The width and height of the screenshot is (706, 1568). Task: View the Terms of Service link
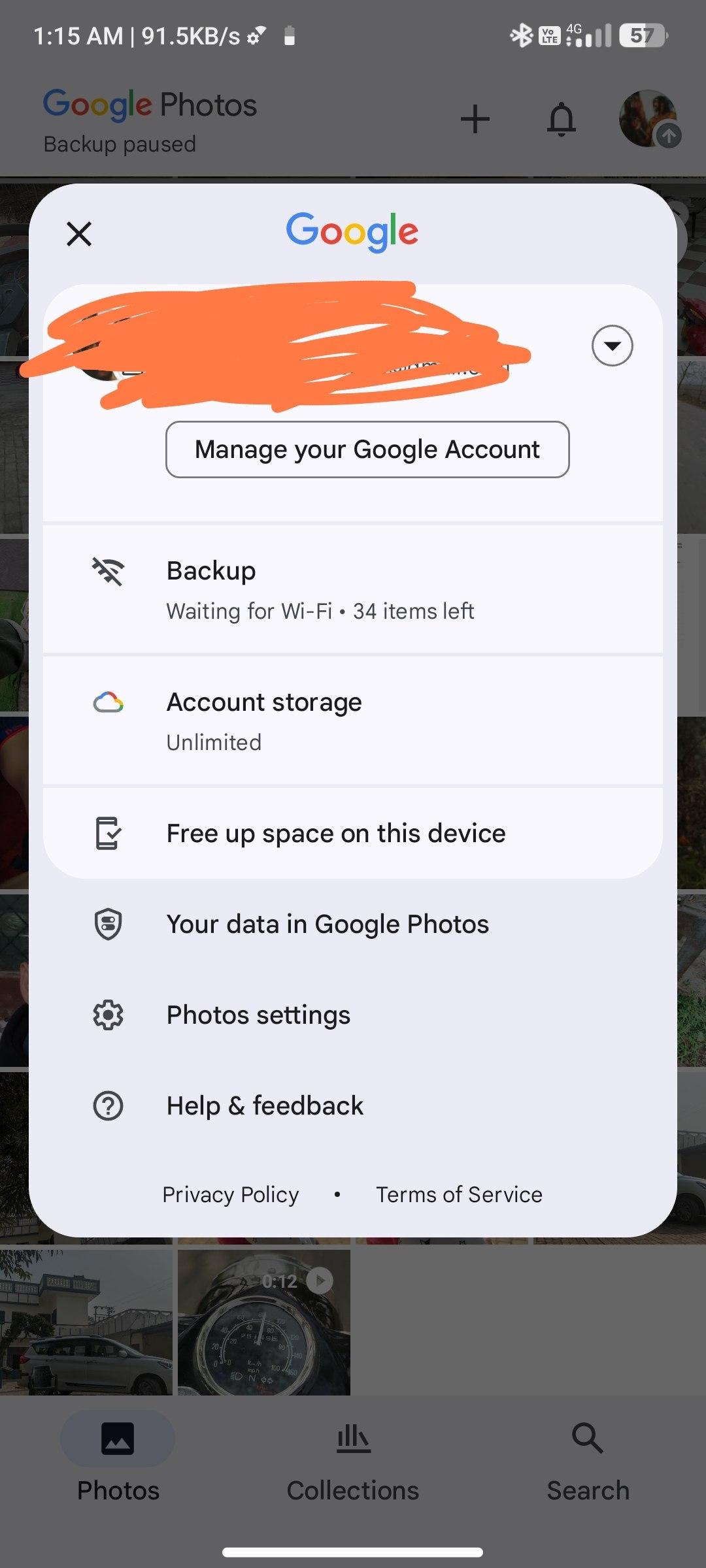(x=459, y=1194)
